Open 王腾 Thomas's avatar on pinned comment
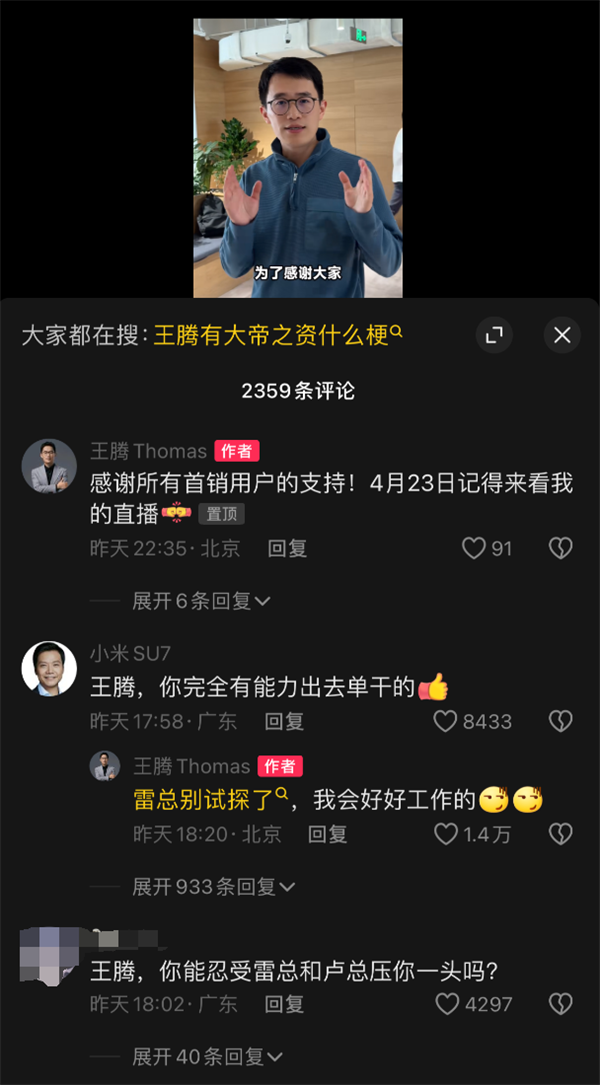Screen dimensions: 600x1085 tap(49, 465)
